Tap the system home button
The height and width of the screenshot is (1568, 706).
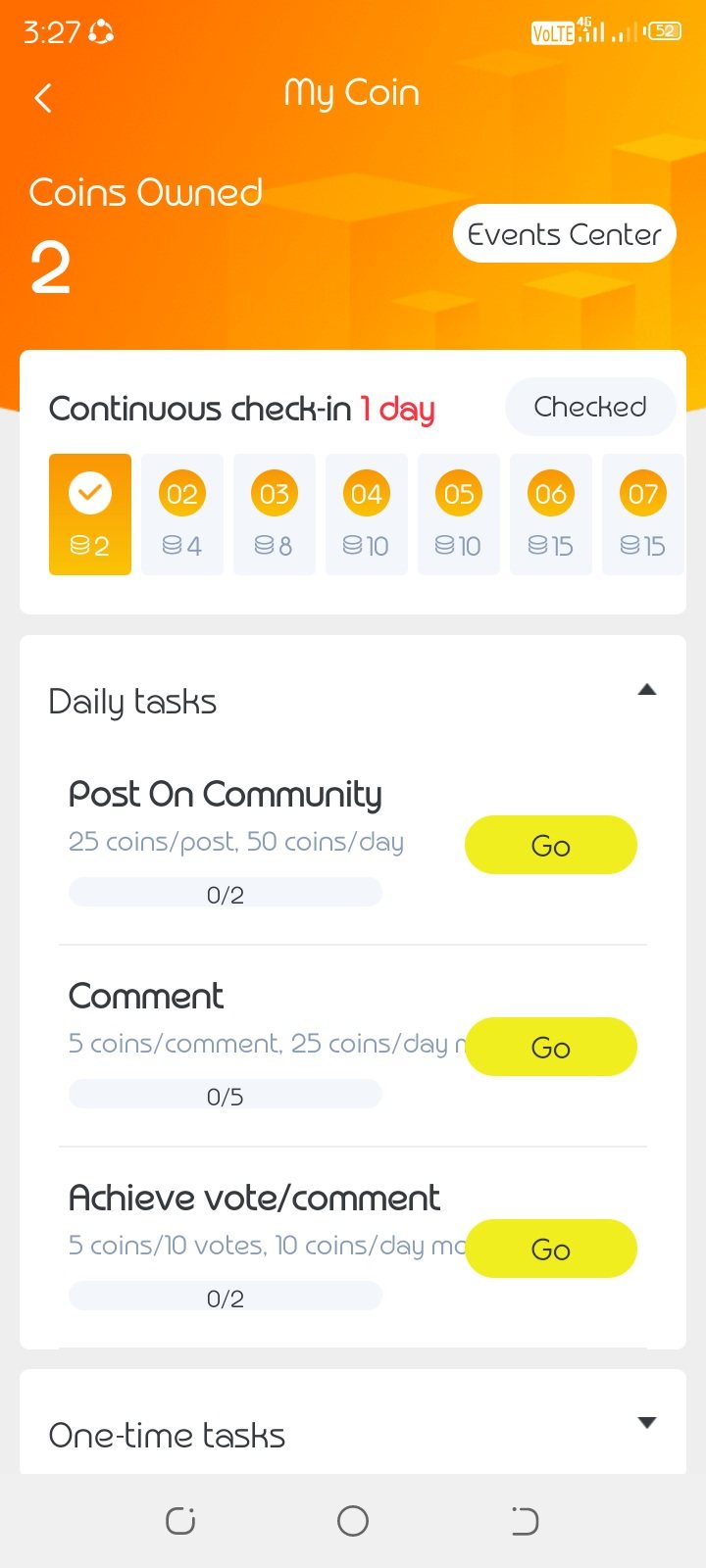coord(352,1521)
